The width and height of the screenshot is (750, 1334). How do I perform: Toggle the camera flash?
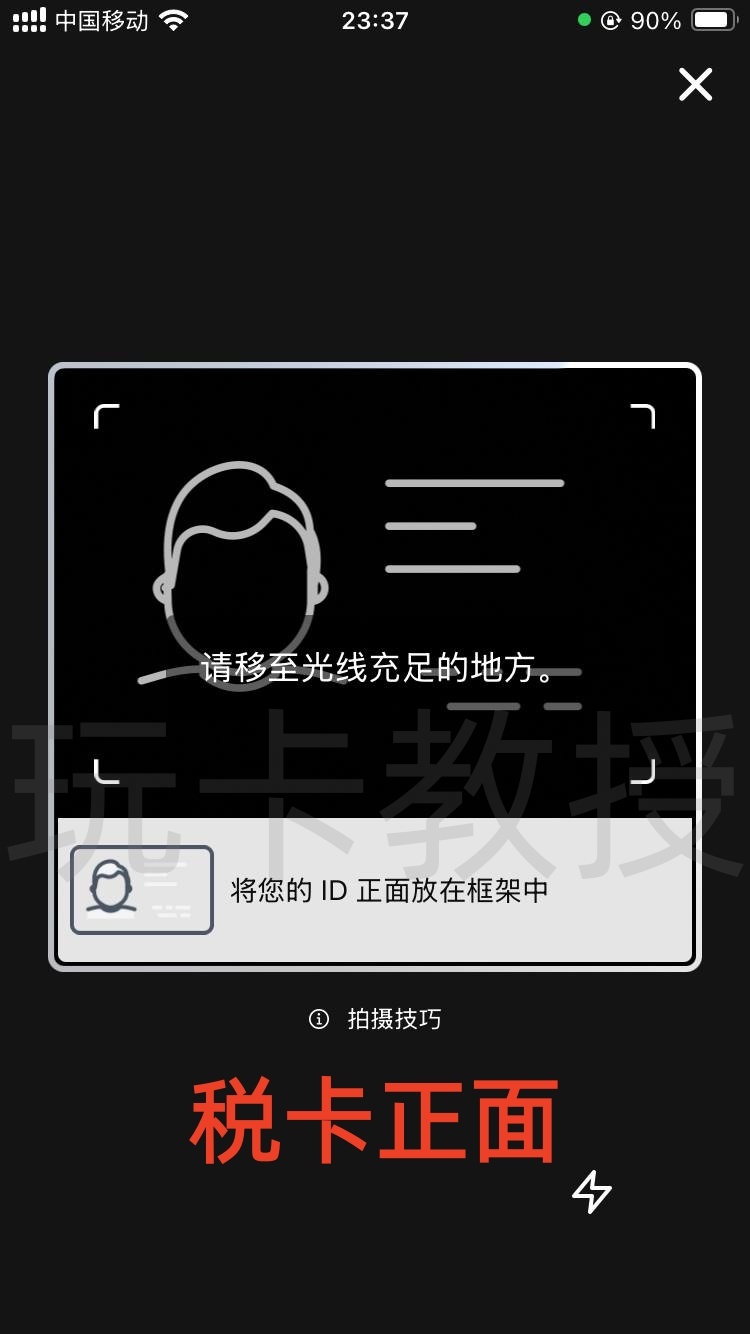[591, 1192]
